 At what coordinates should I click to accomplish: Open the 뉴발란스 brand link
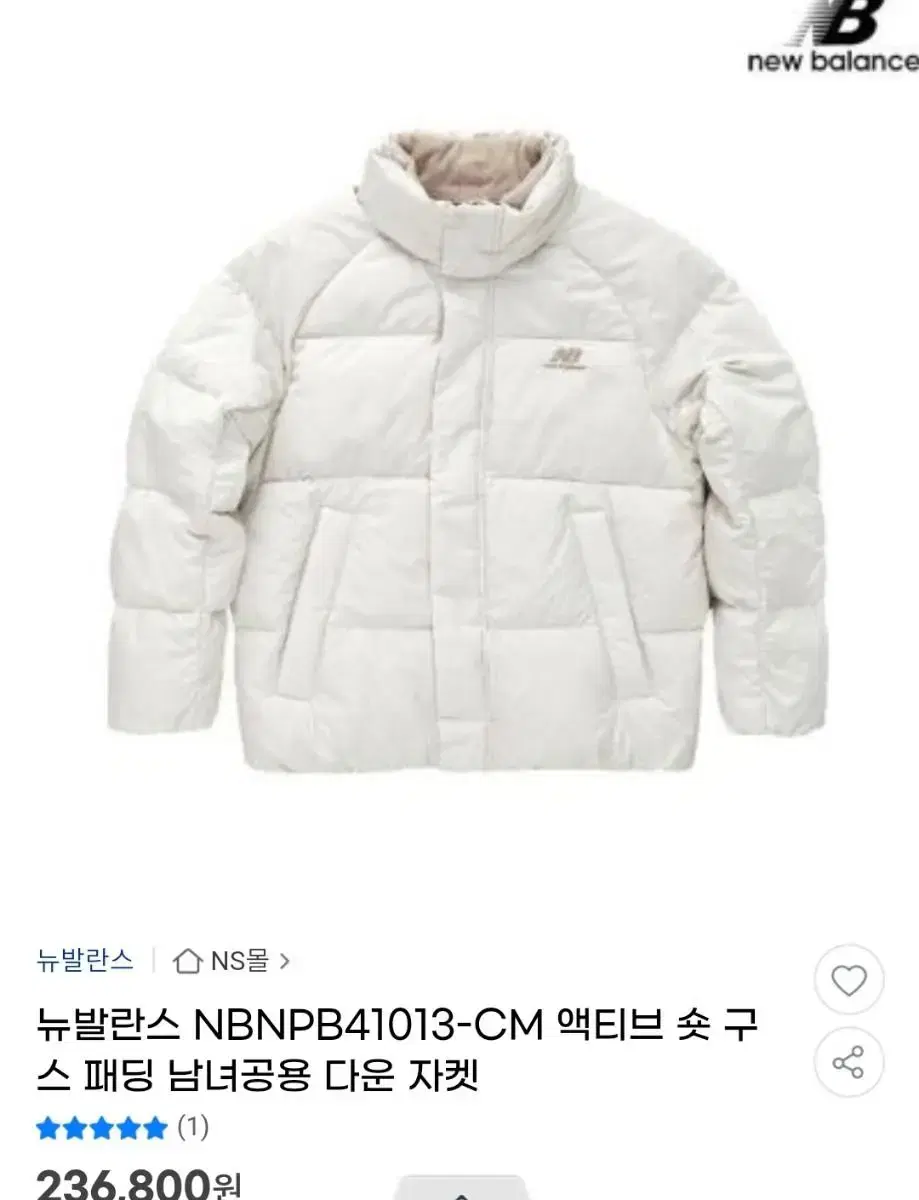point(84,961)
